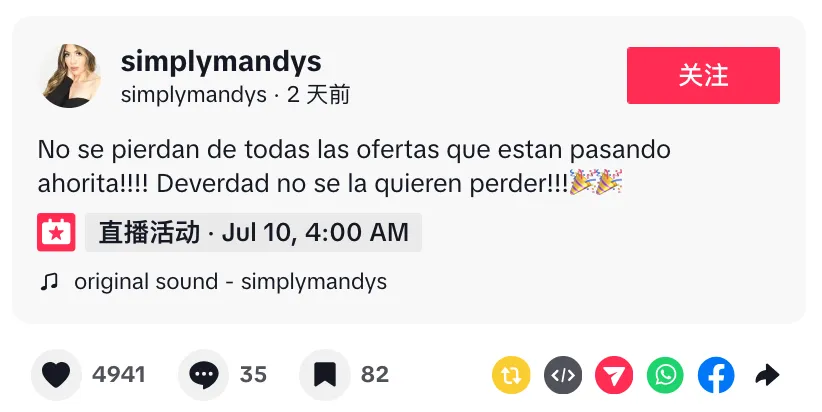Share the post to Facebook
The image size is (822, 412).
coord(716,375)
